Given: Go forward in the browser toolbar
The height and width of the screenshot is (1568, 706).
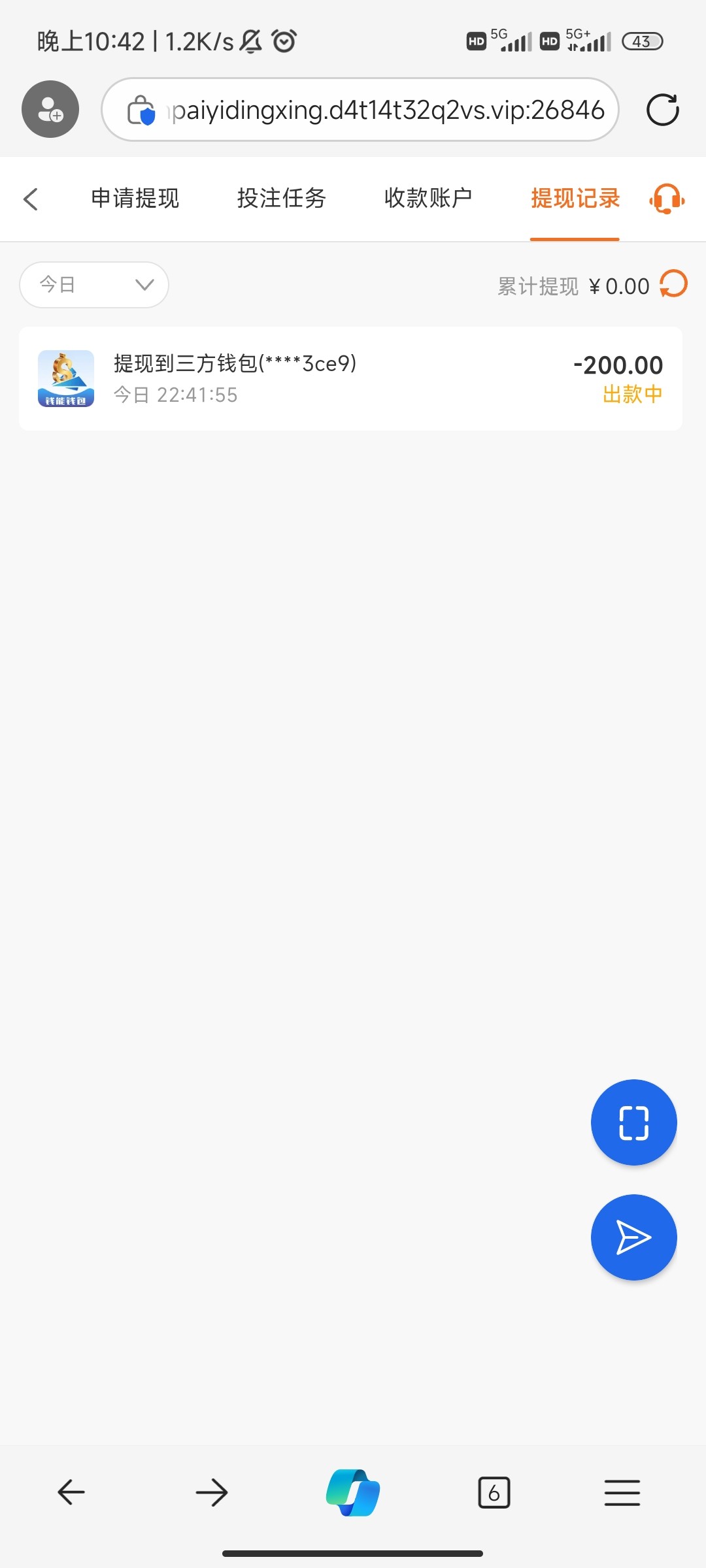Looking at the screenshot, I should pyautogui.click(x=212, y=1493).
